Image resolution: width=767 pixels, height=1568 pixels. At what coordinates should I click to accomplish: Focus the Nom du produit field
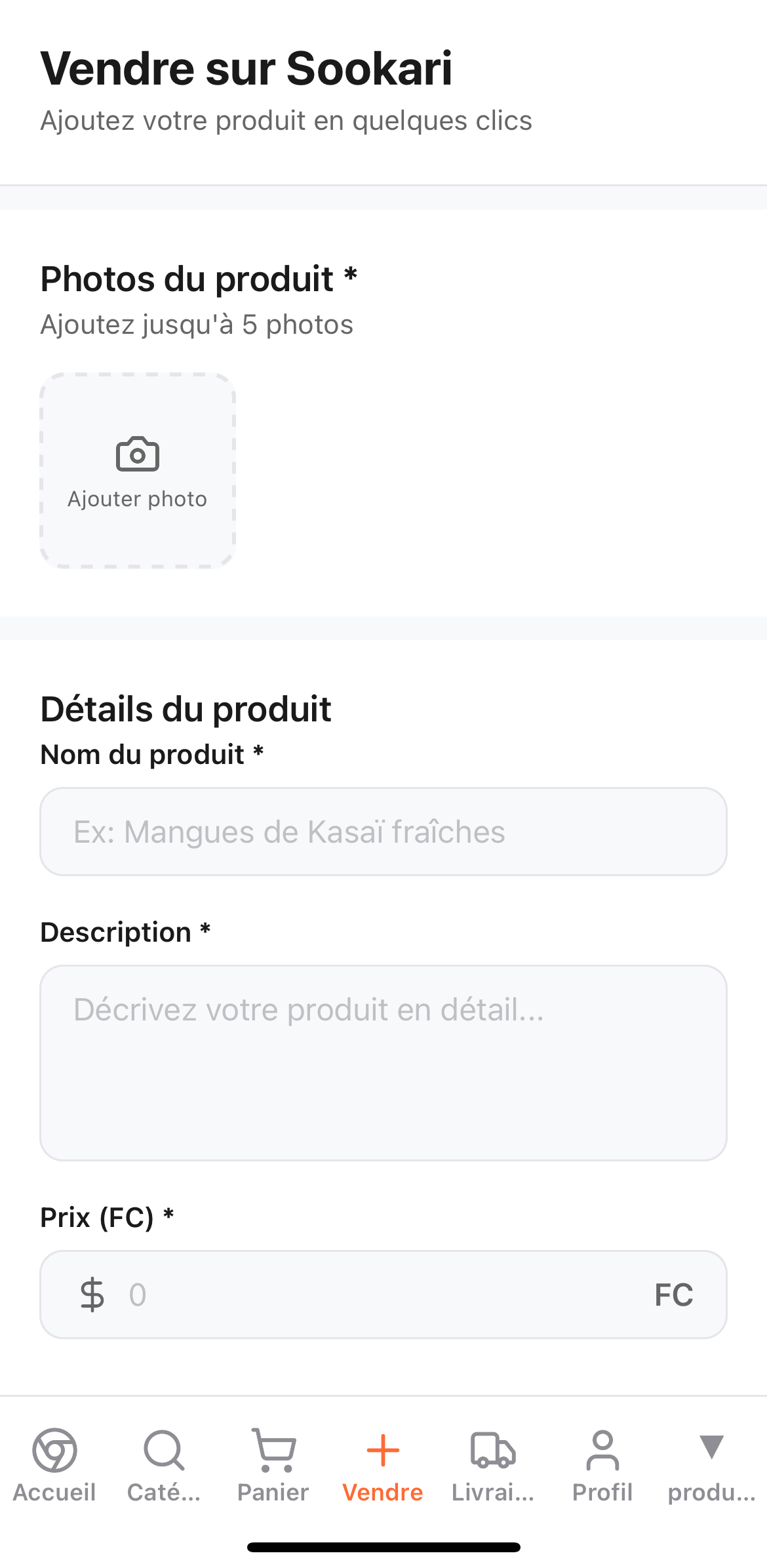(383, 832)
